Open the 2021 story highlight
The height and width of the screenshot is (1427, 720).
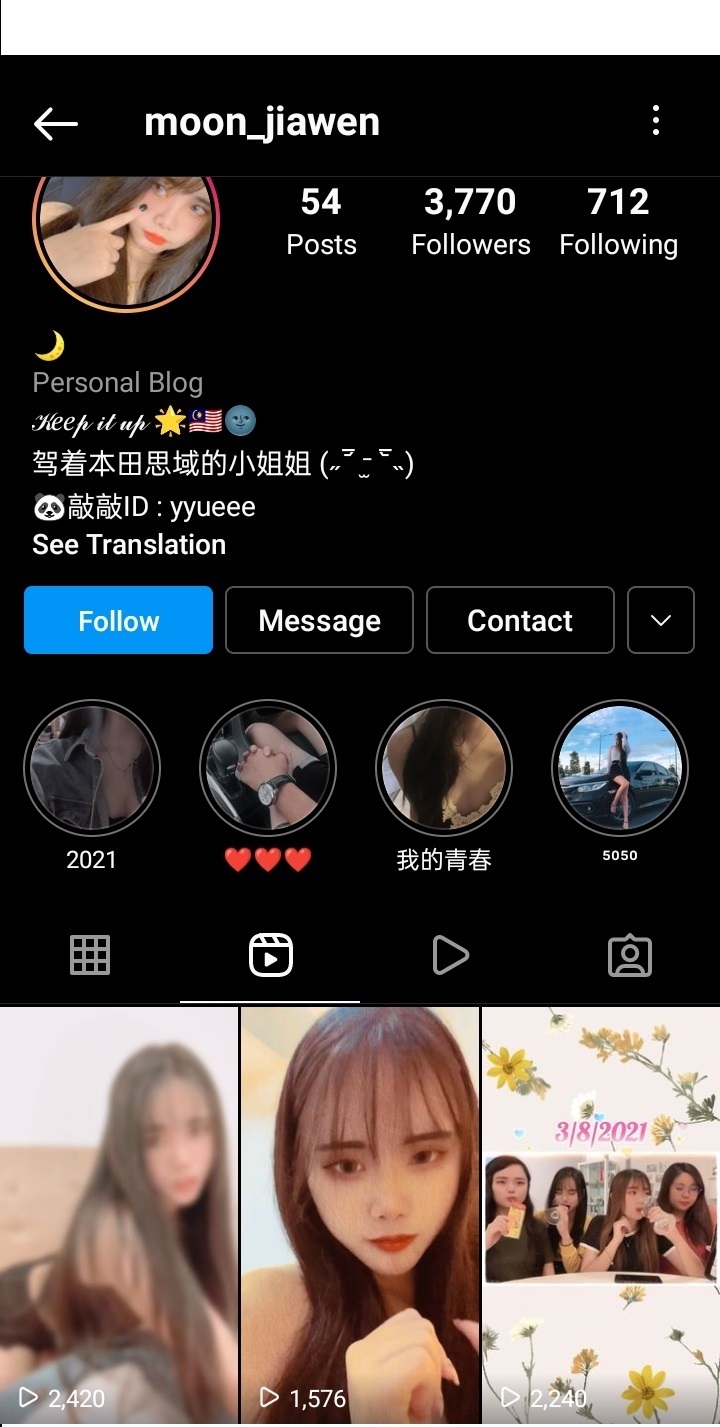click(x=91, y=767)
